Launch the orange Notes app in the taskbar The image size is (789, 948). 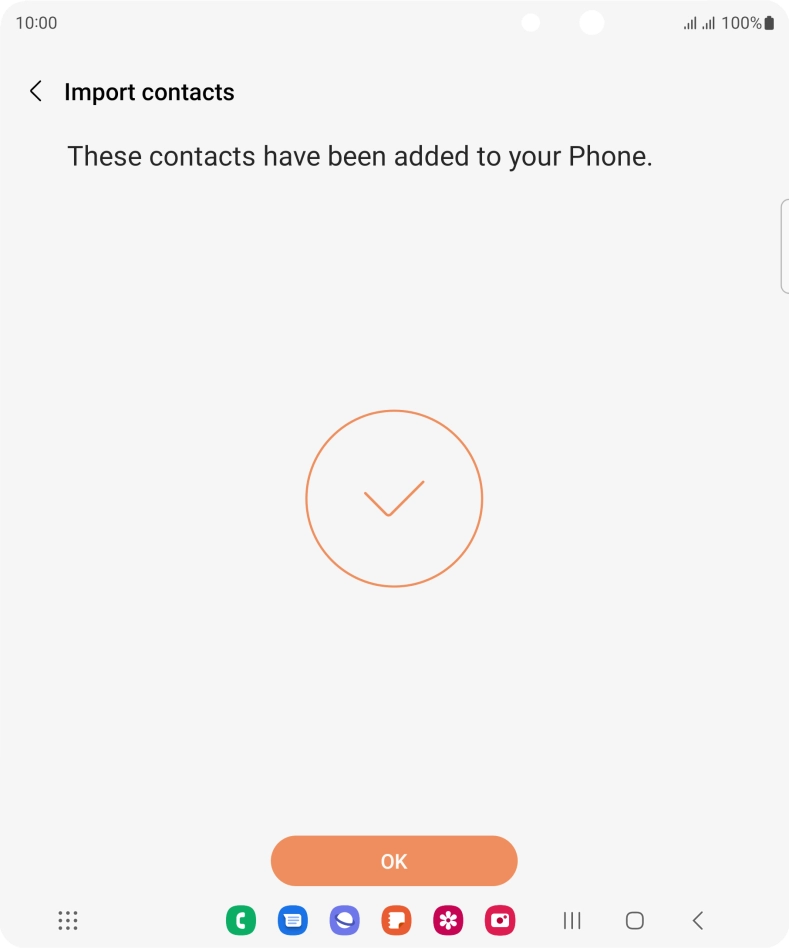pyautogui.click(x=396, y=920)
